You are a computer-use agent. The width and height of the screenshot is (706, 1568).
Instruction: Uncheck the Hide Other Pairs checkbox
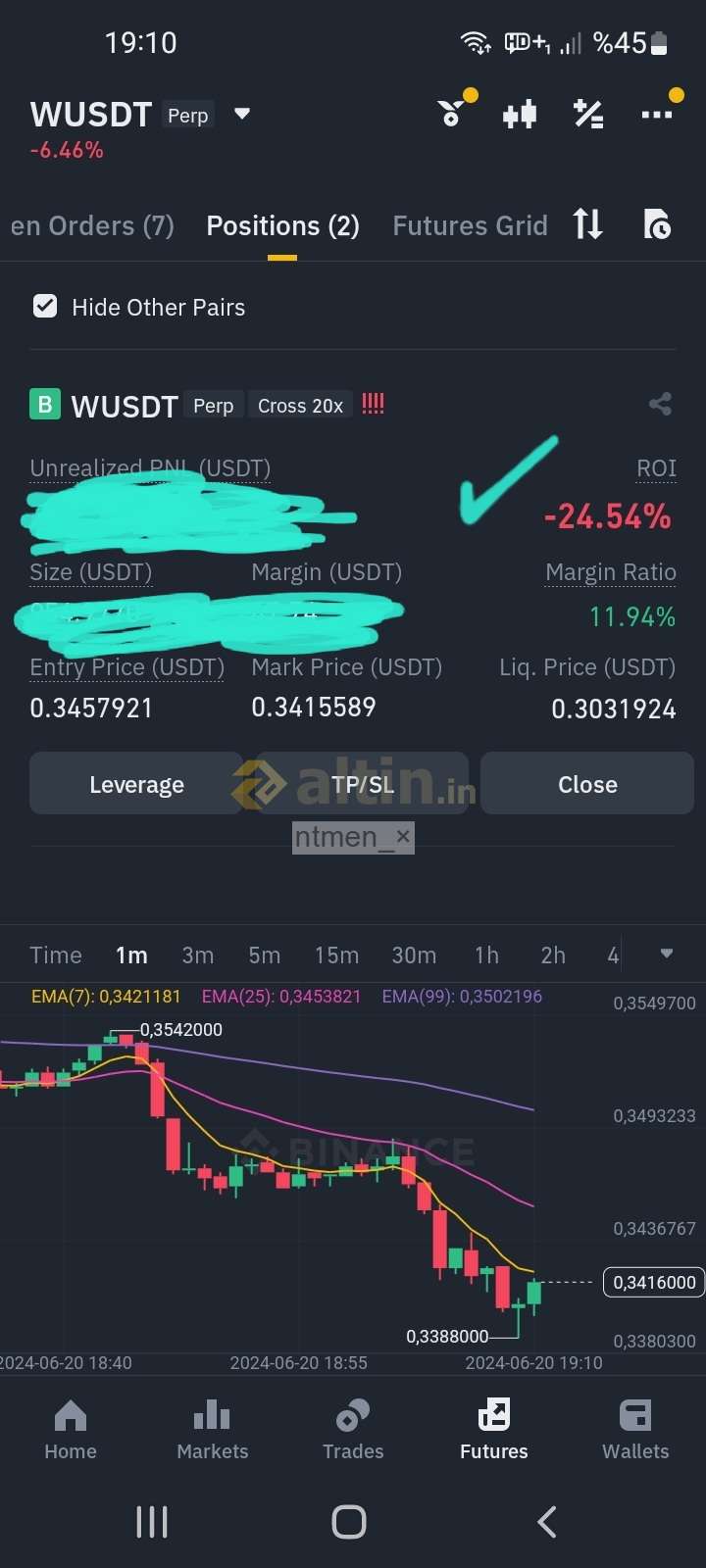click(x=45, y=307)
